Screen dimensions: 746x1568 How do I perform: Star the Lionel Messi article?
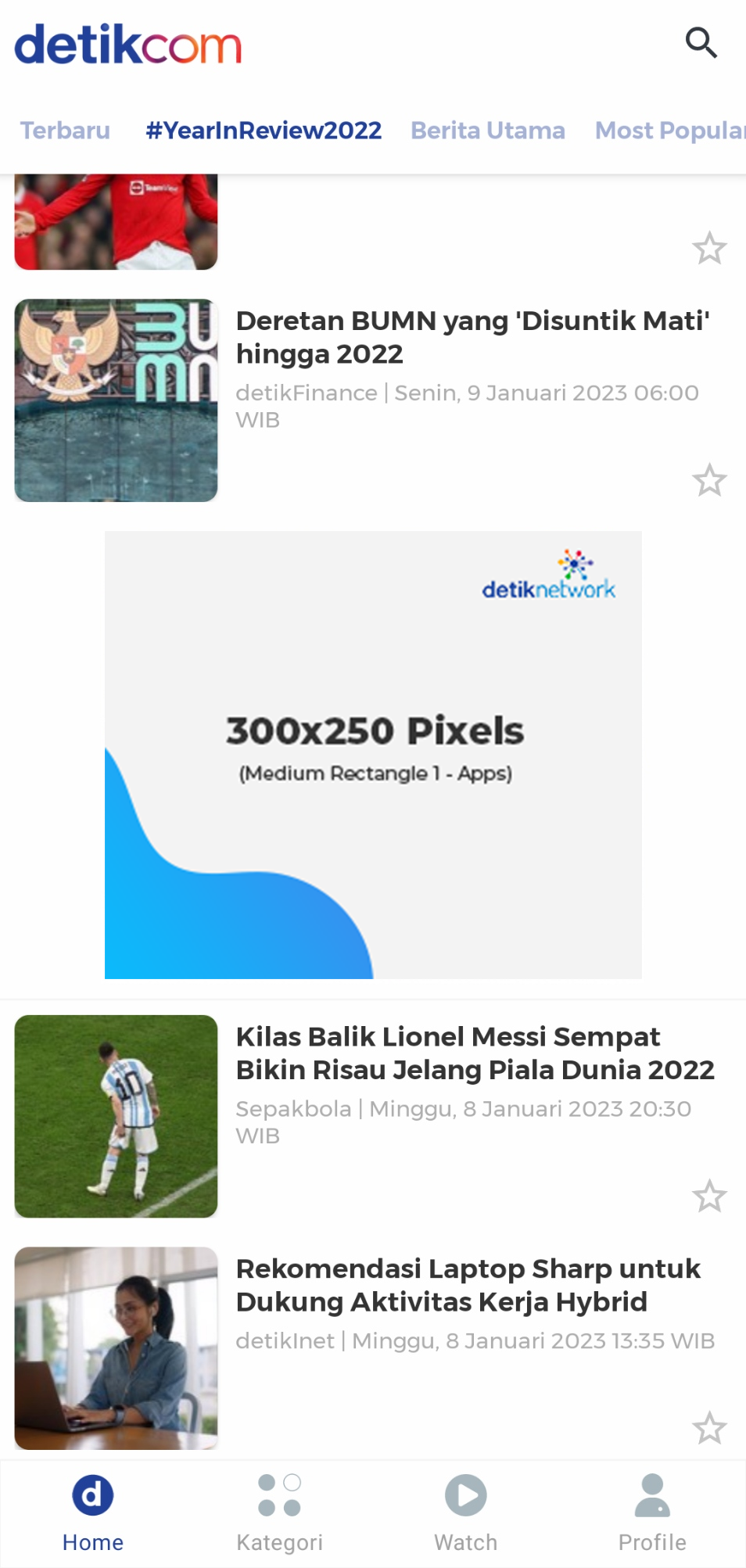tap(709, 1197)
